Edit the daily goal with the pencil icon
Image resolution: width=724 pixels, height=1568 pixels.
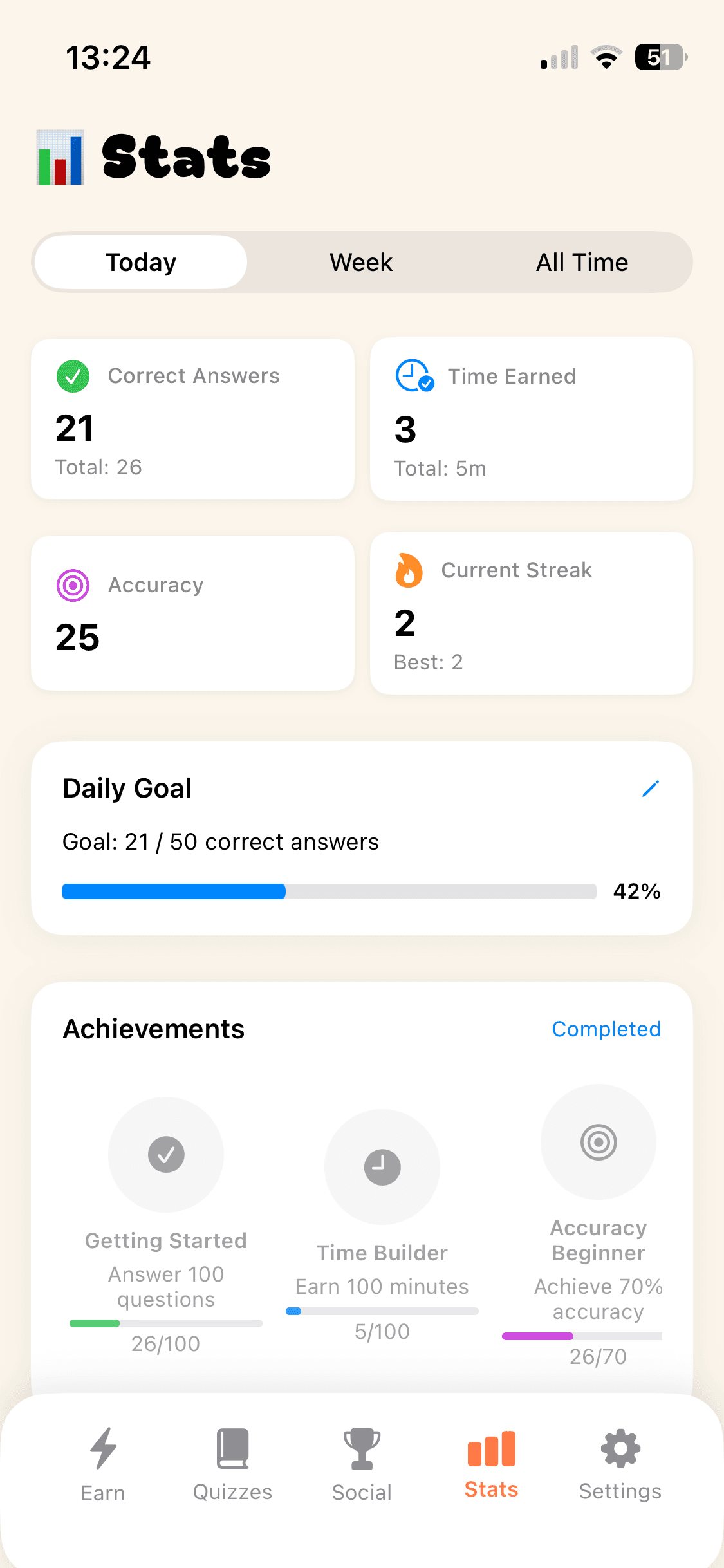click(651, 789)
